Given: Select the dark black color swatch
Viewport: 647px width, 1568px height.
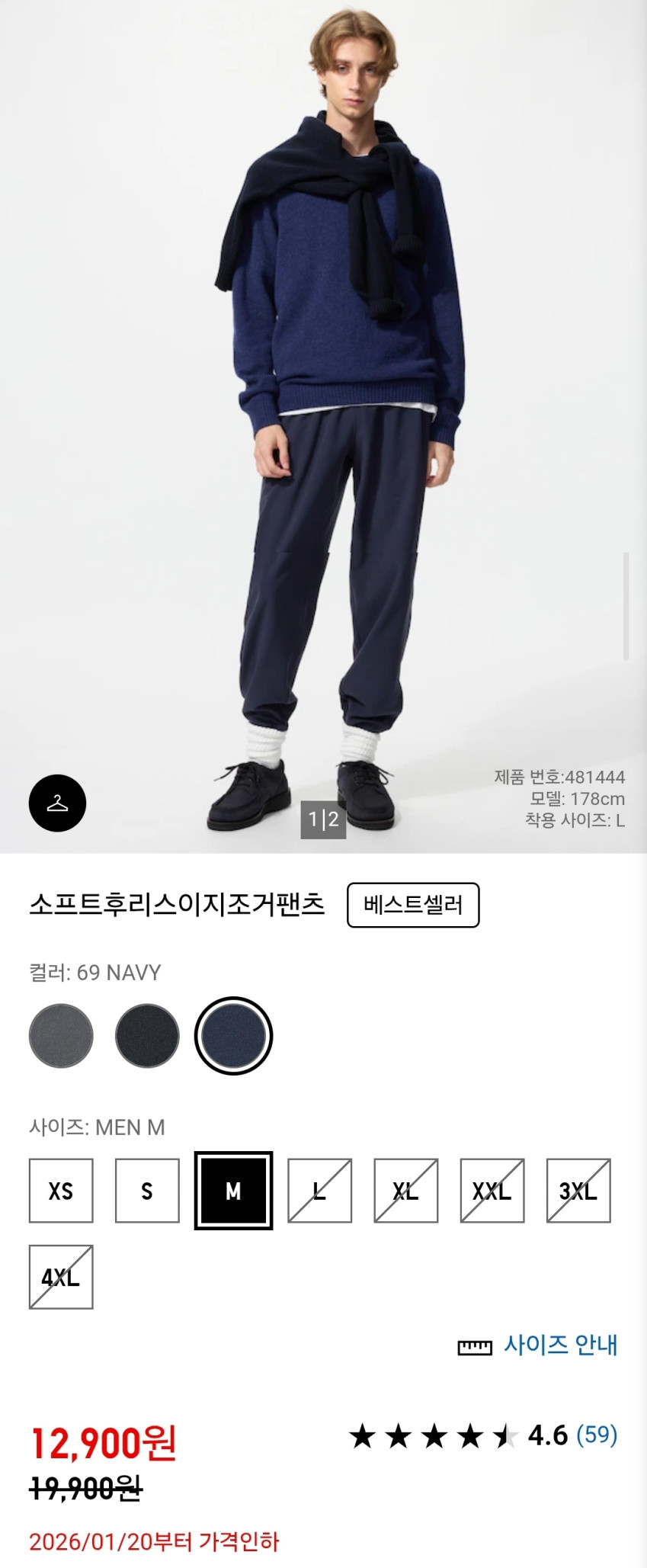Looking at the screenshot, I should (147, 1035).
